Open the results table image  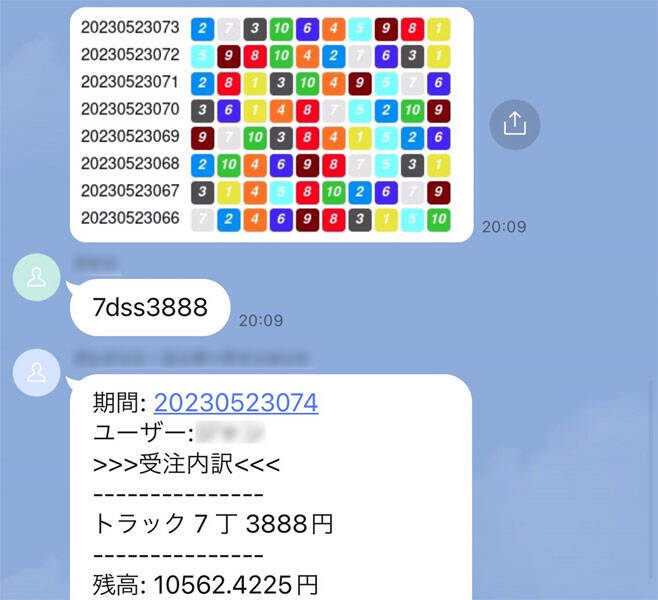click(270, 123)
